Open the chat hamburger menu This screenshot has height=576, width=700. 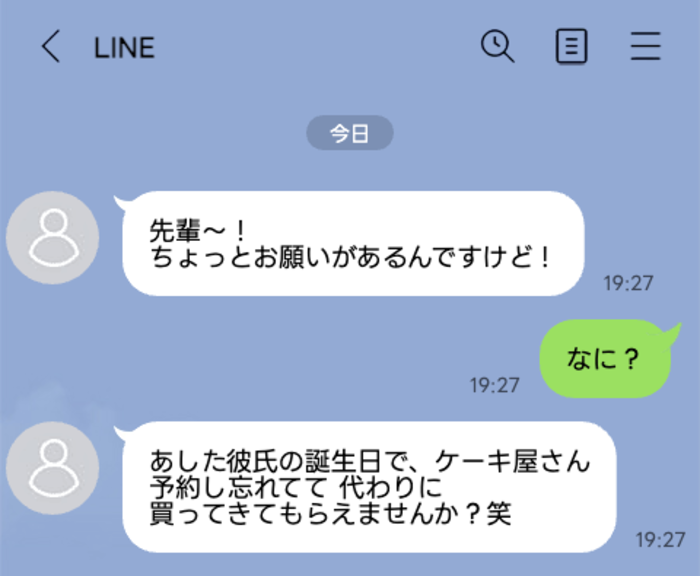point(646,47)
